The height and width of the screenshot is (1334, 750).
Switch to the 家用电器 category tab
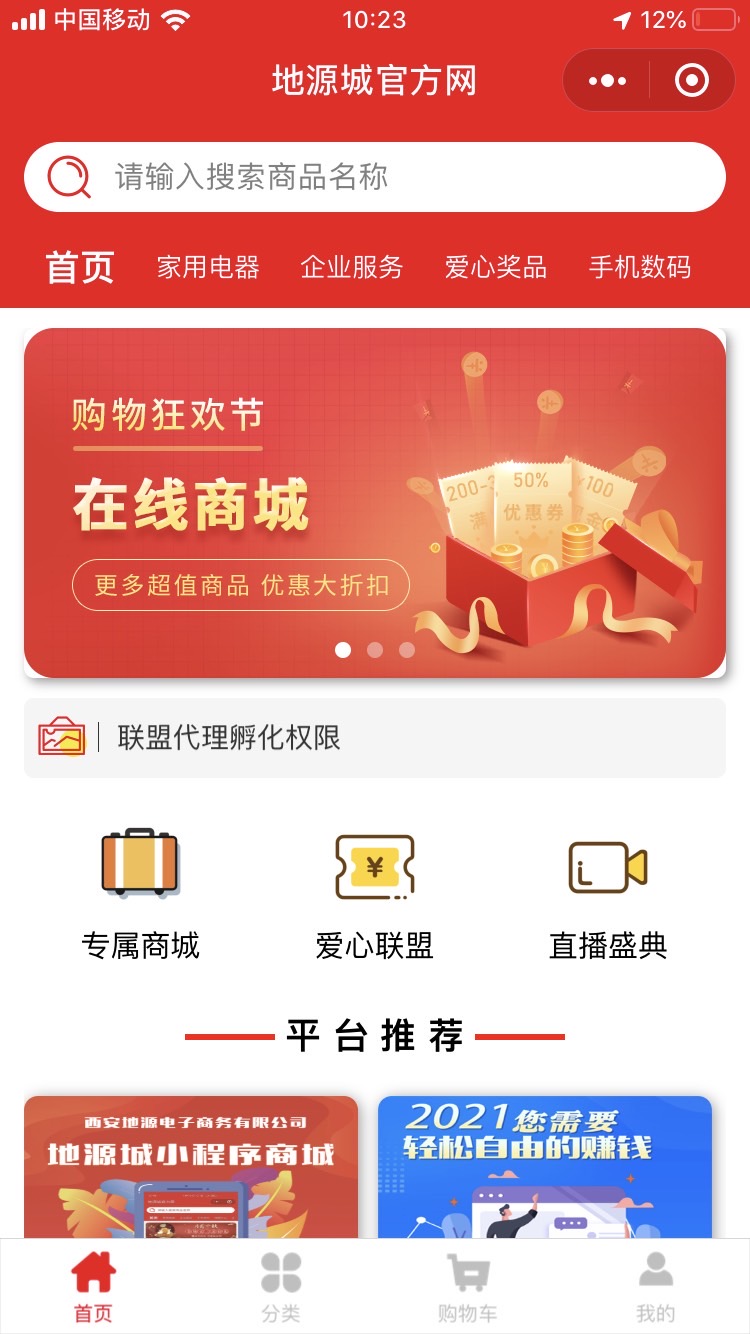click(208, 267)
